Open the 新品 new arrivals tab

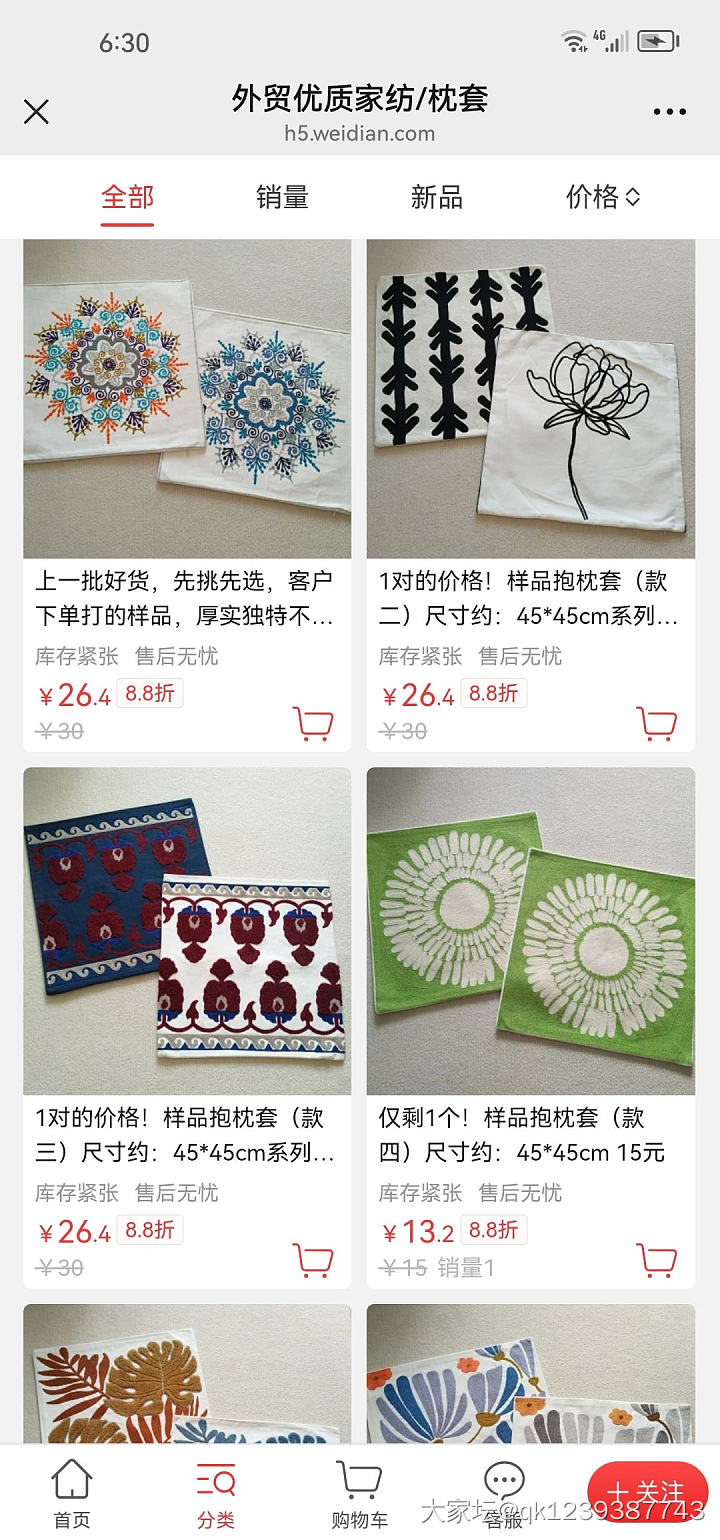436,197
